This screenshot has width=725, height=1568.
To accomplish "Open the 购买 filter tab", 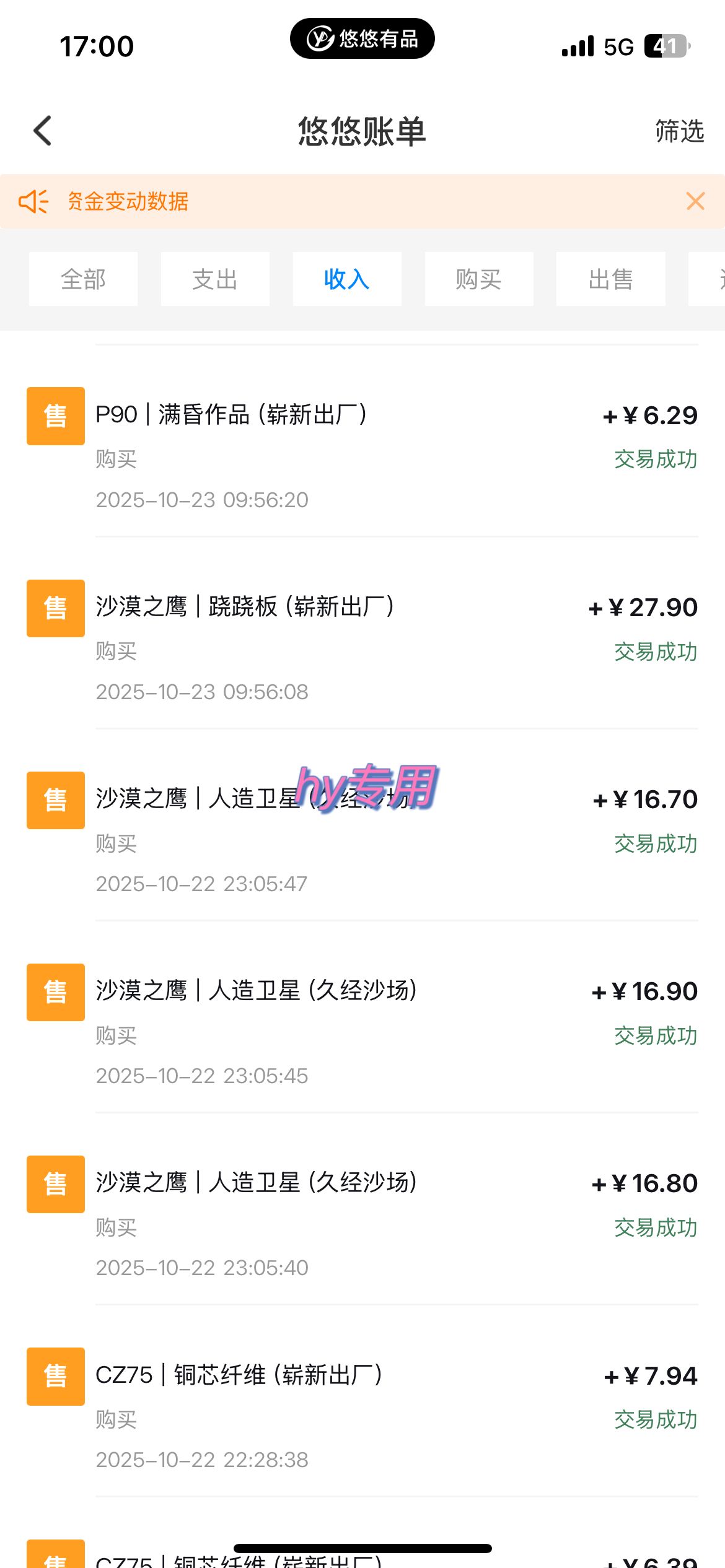I will click(479, 279).
